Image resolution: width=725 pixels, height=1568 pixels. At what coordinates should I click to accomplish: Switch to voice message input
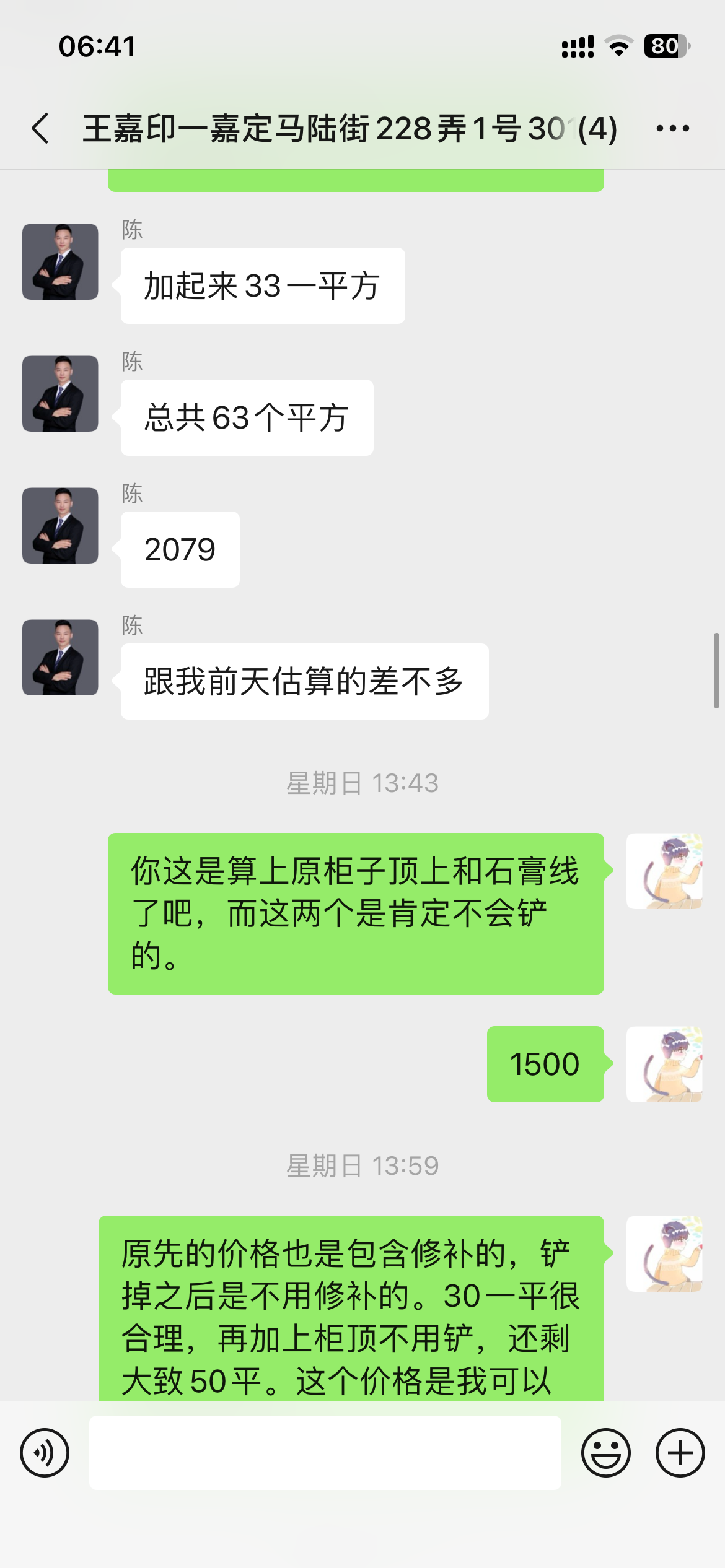click(45, 1452)
